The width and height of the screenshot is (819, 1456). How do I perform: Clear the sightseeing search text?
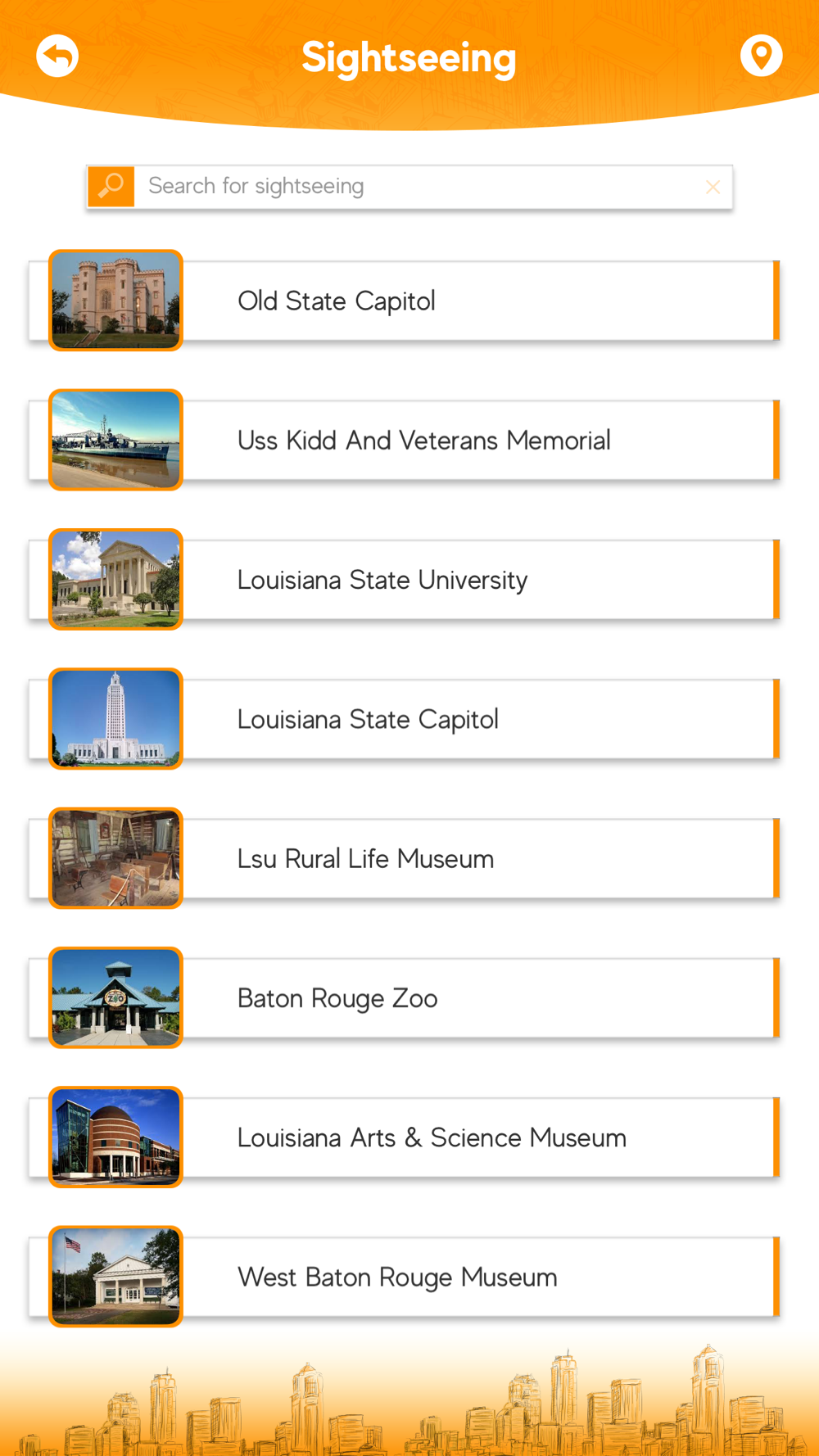coord(713,188)
